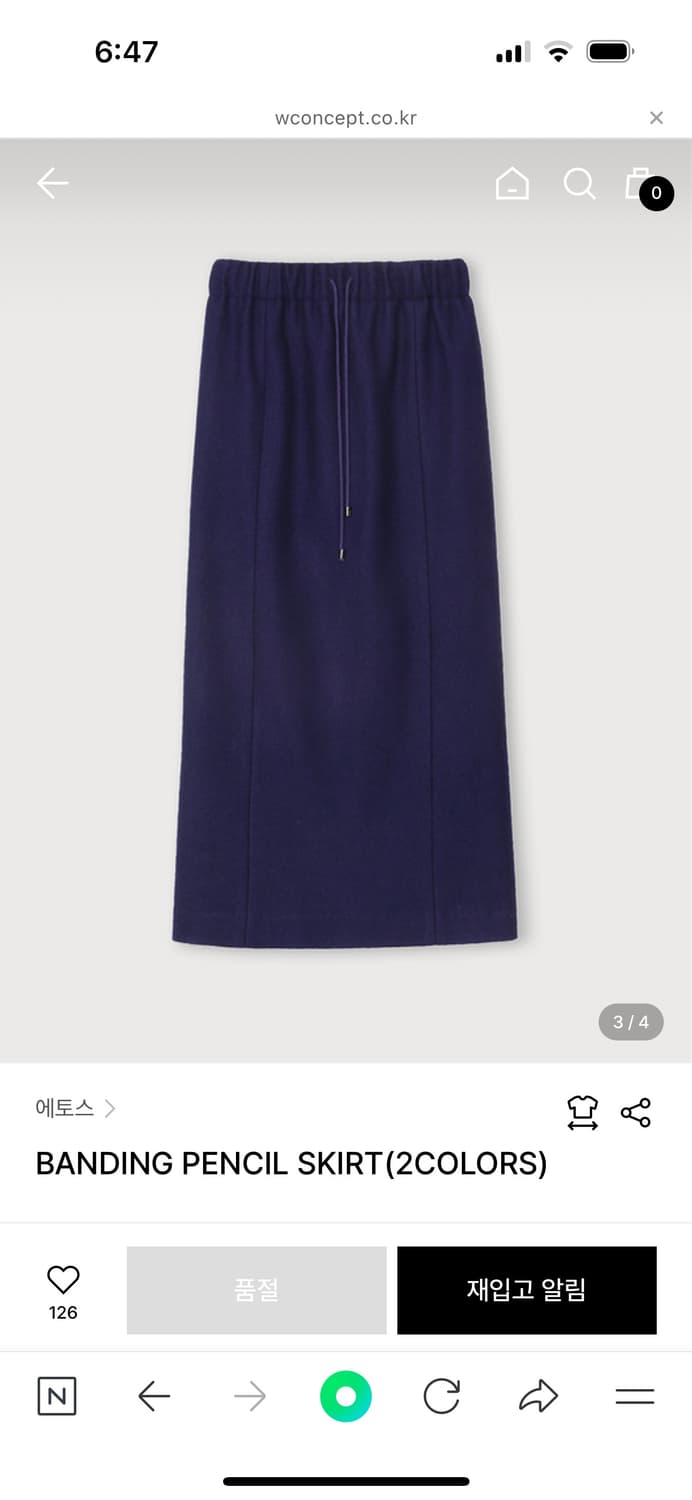Close the wconcept.co.kr in-app browser
Image resolution: width=692 pixels, height=1500 pixels.
(656, 118)
